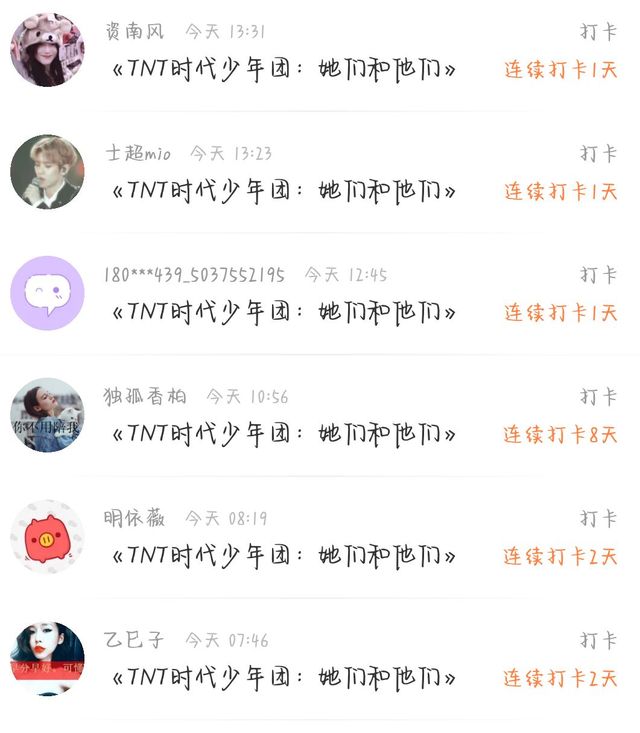The width and height of the screenshot is (640, 733).
Task: Open 士超mio's check-in entry
Action: click(320, 172)
